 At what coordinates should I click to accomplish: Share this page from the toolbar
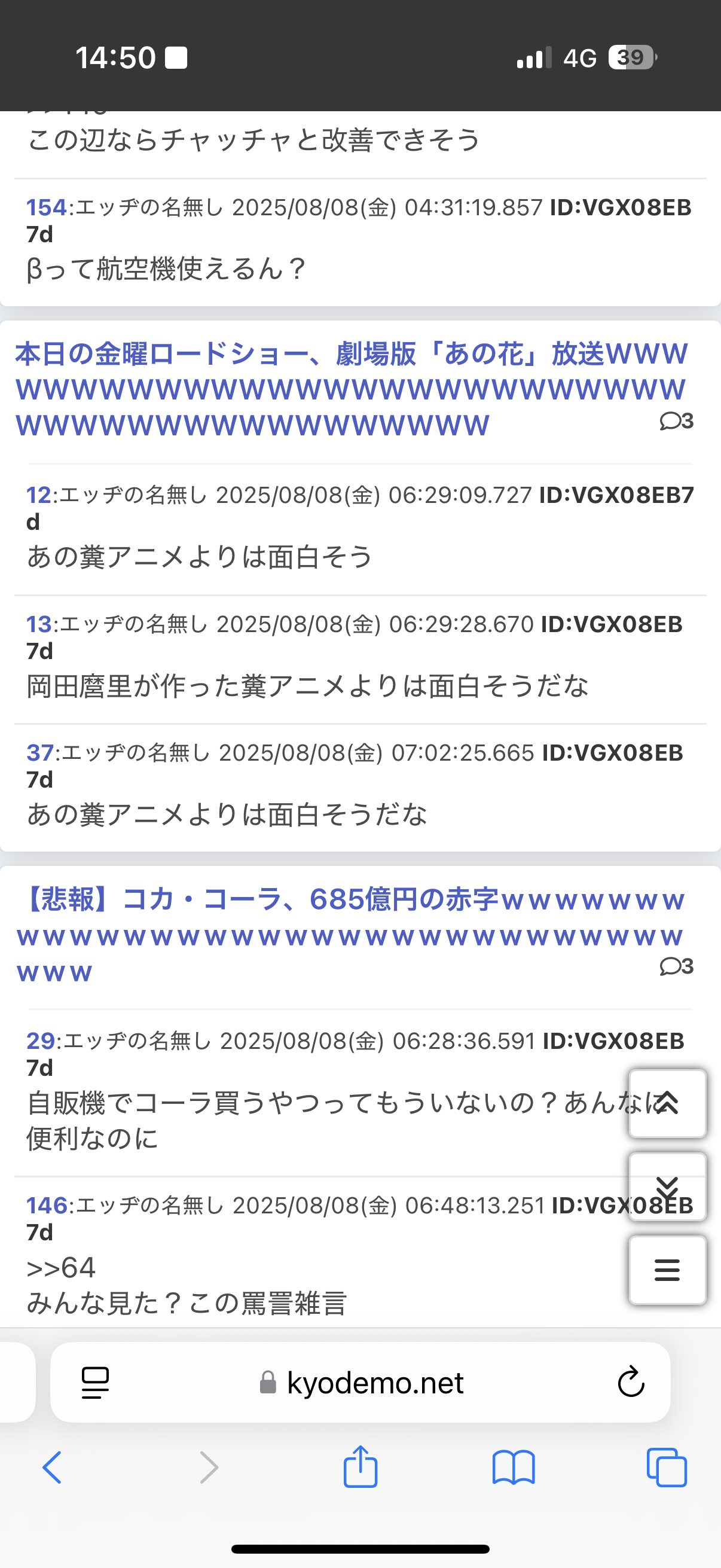click(x=361, y=1466)
